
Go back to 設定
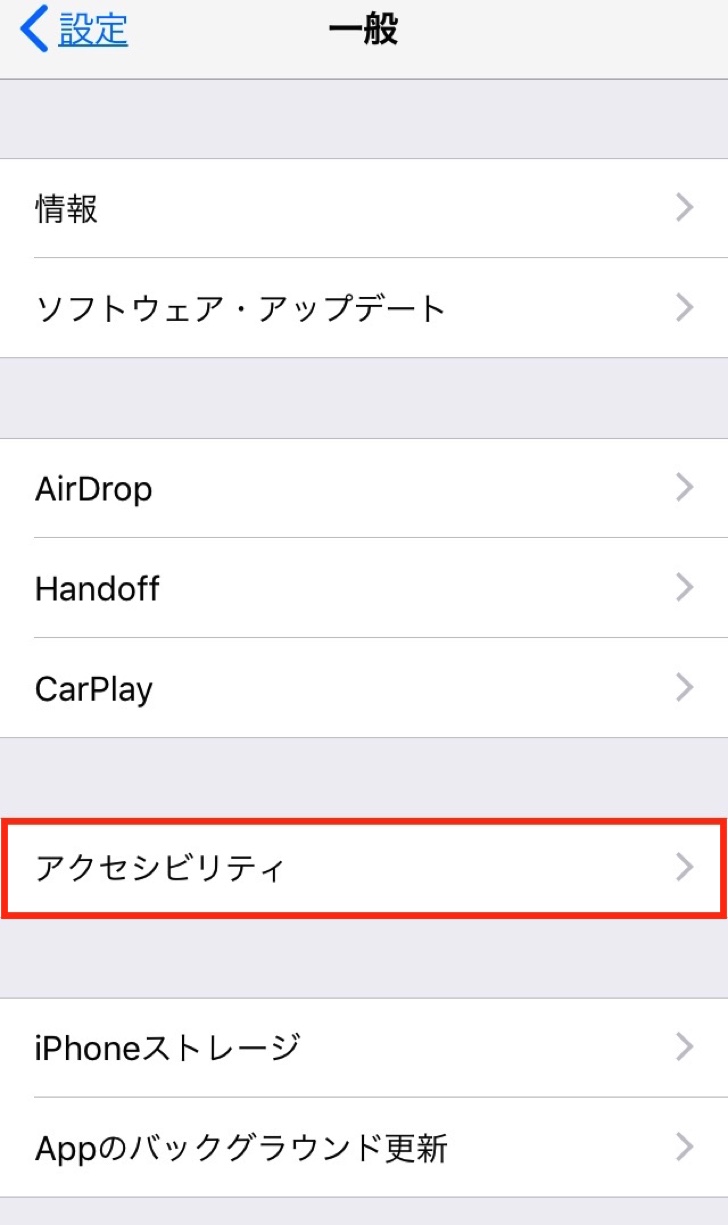click(x=75, y=30)
